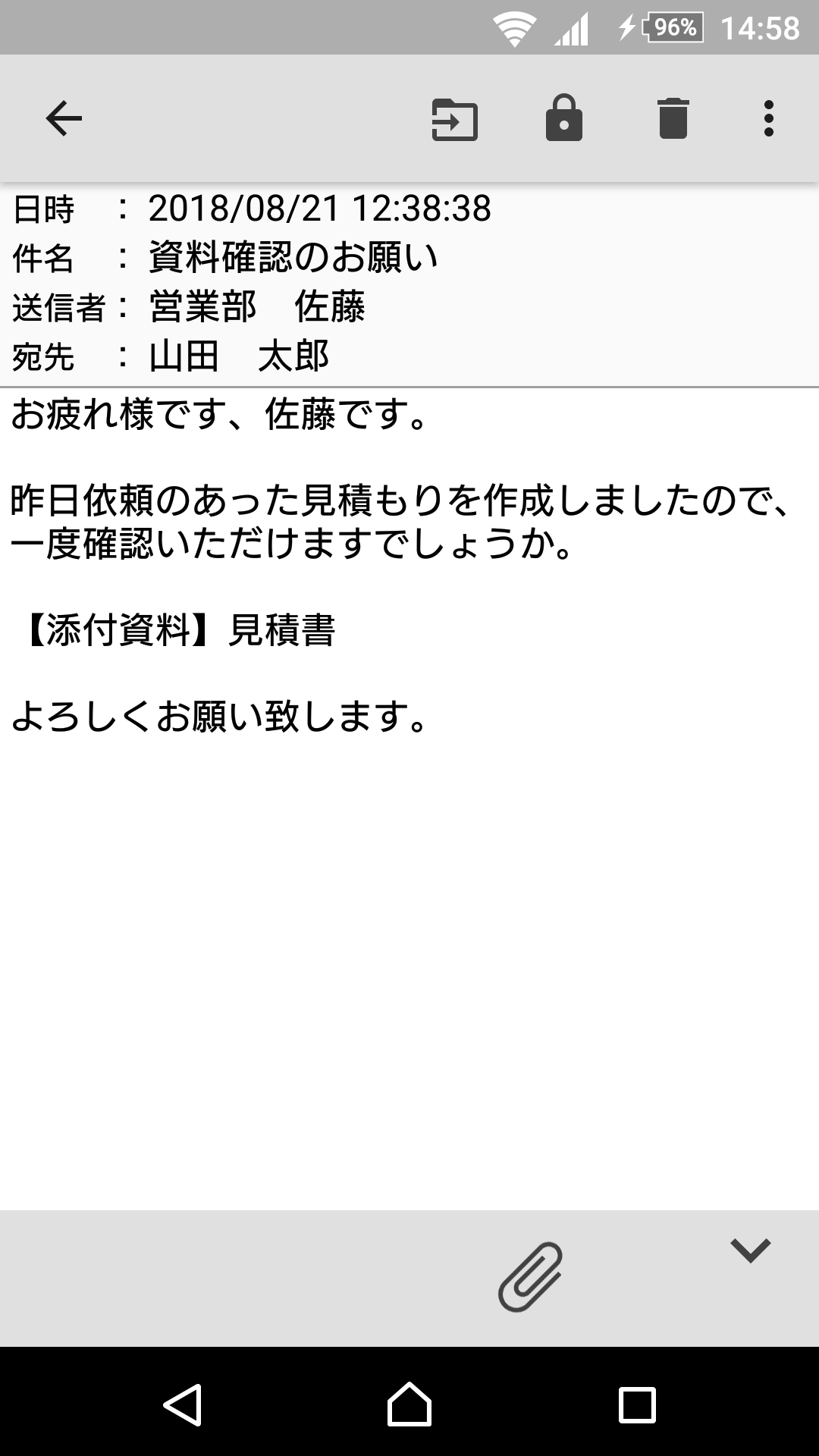Delete this email with trash icon

pyautogui.click(x=673, y=118)
